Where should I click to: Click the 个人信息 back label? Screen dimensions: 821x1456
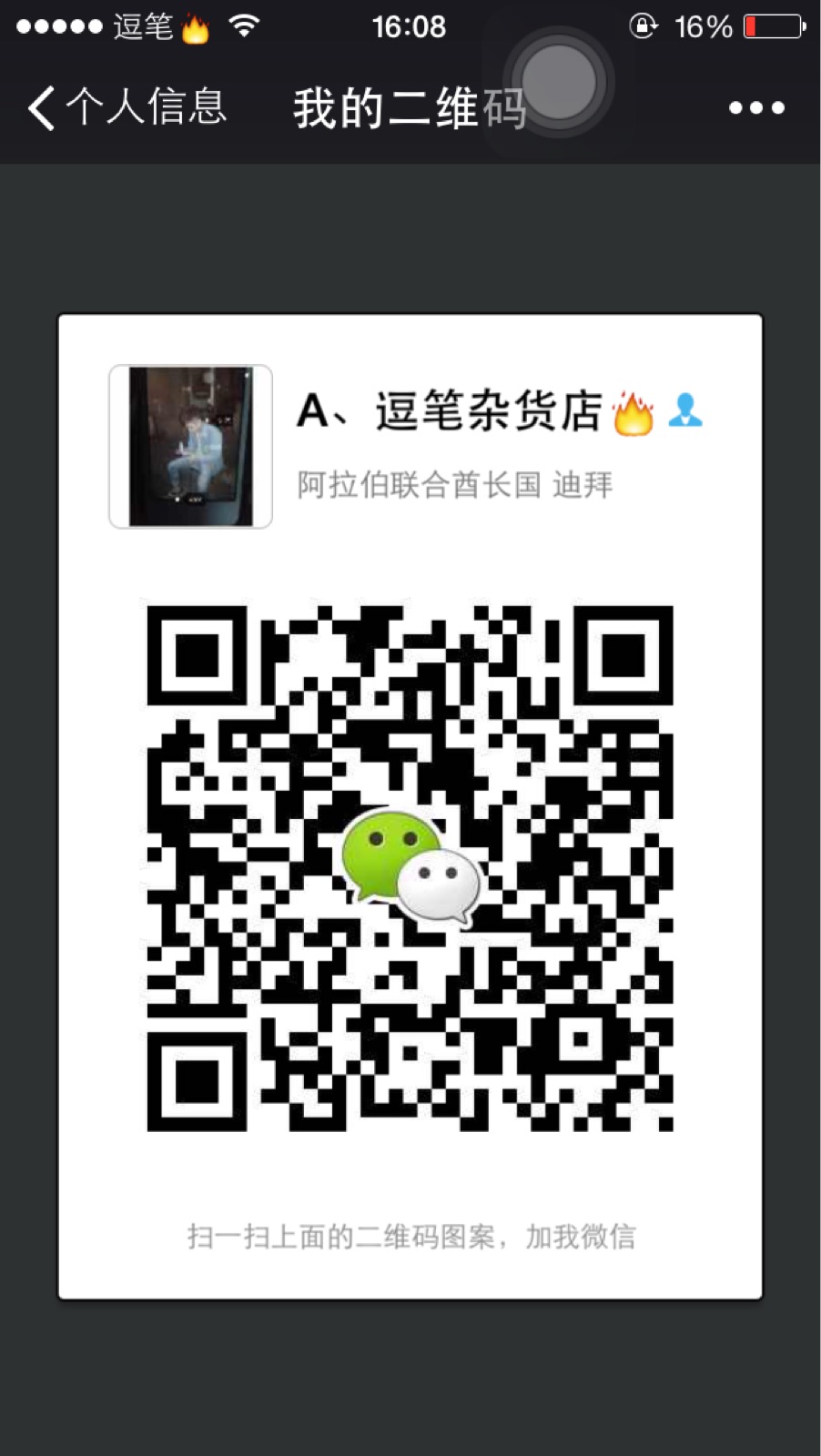(146, 107)
